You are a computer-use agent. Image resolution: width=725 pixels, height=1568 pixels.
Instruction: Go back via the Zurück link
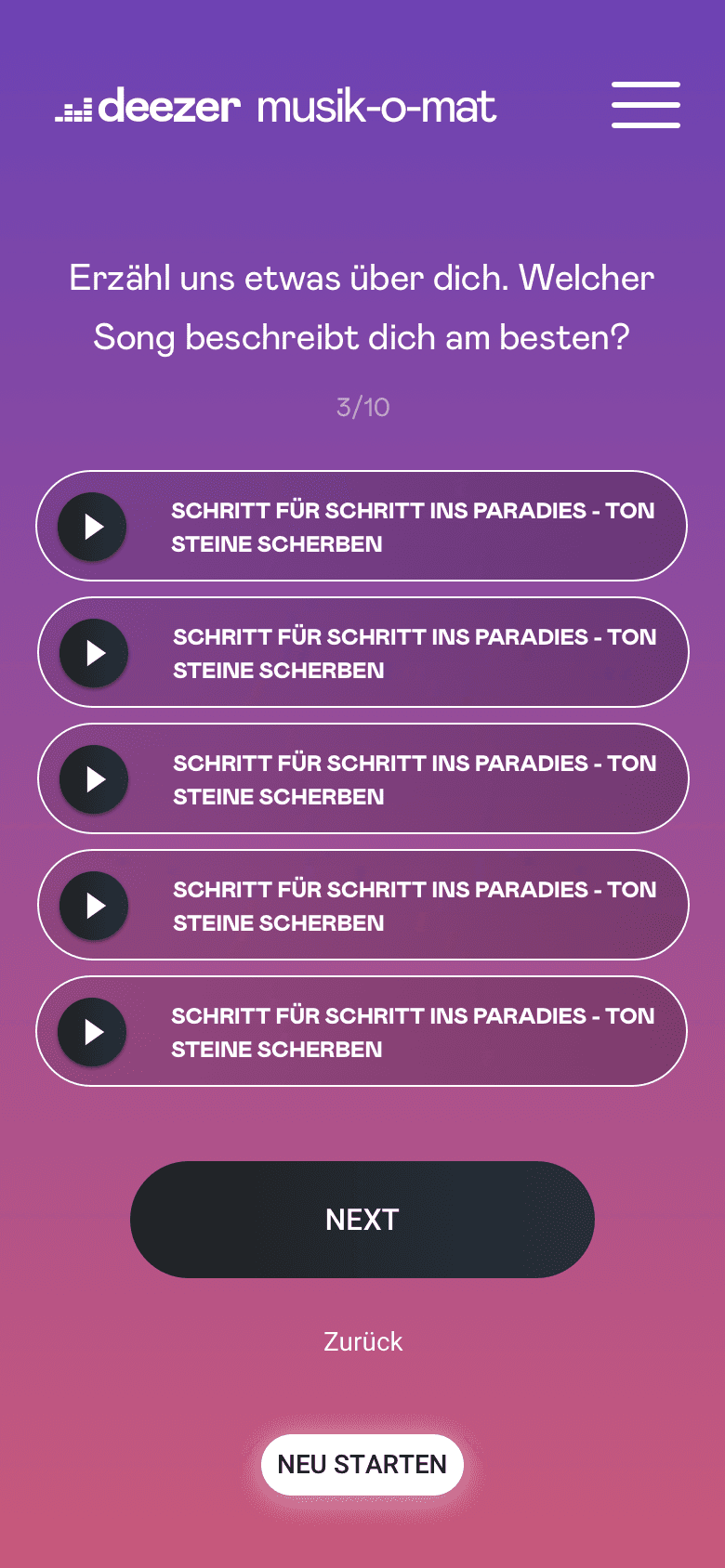tap(362, 1341)
